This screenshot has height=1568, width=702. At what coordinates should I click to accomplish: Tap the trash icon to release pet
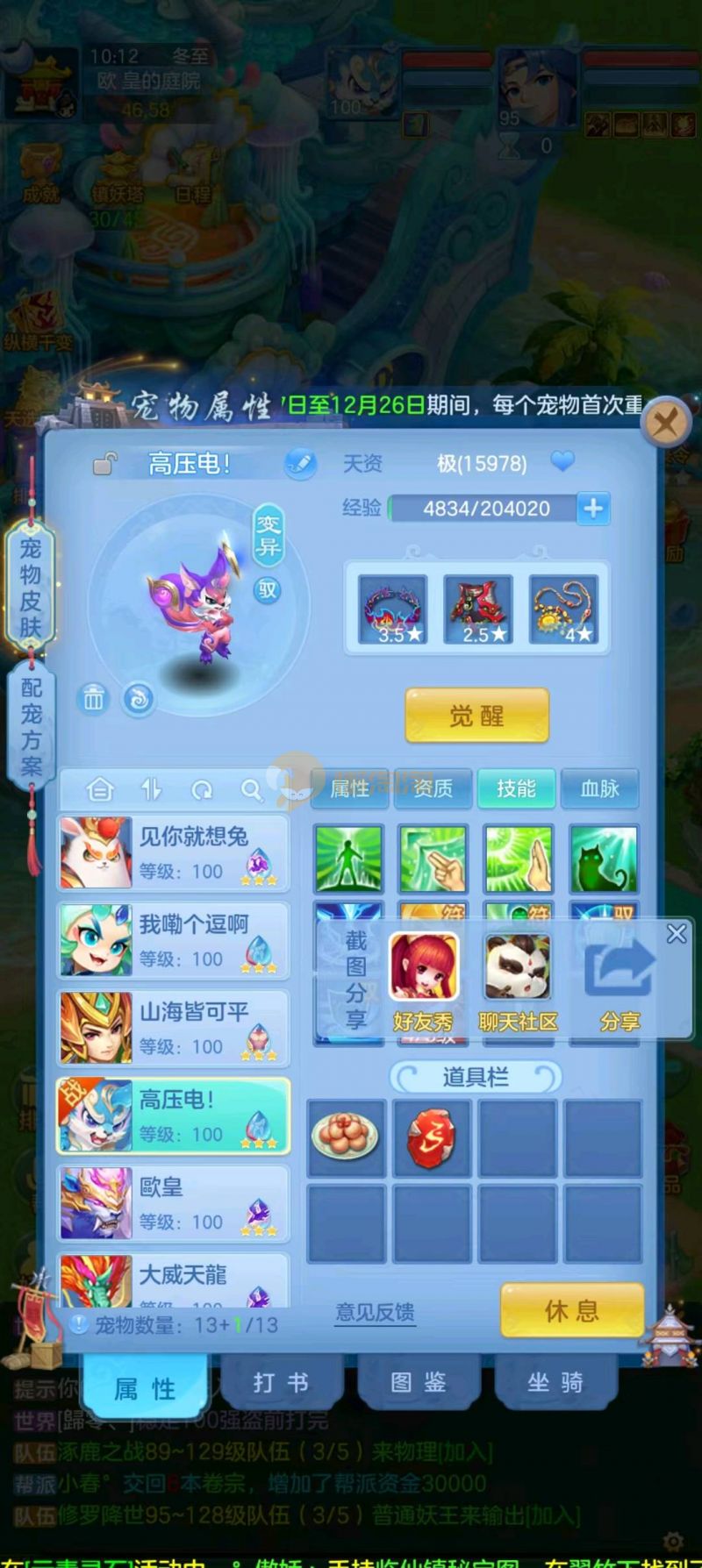94,698
